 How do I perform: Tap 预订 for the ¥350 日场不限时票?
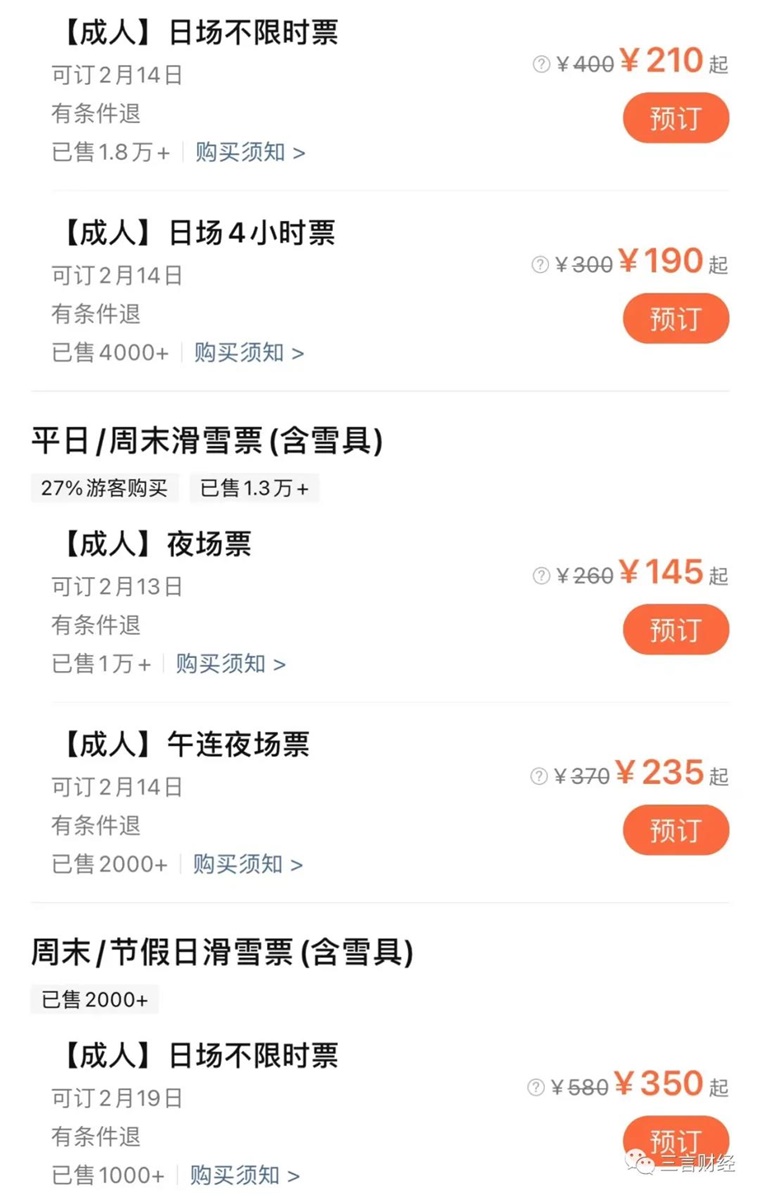[675, 1140]
